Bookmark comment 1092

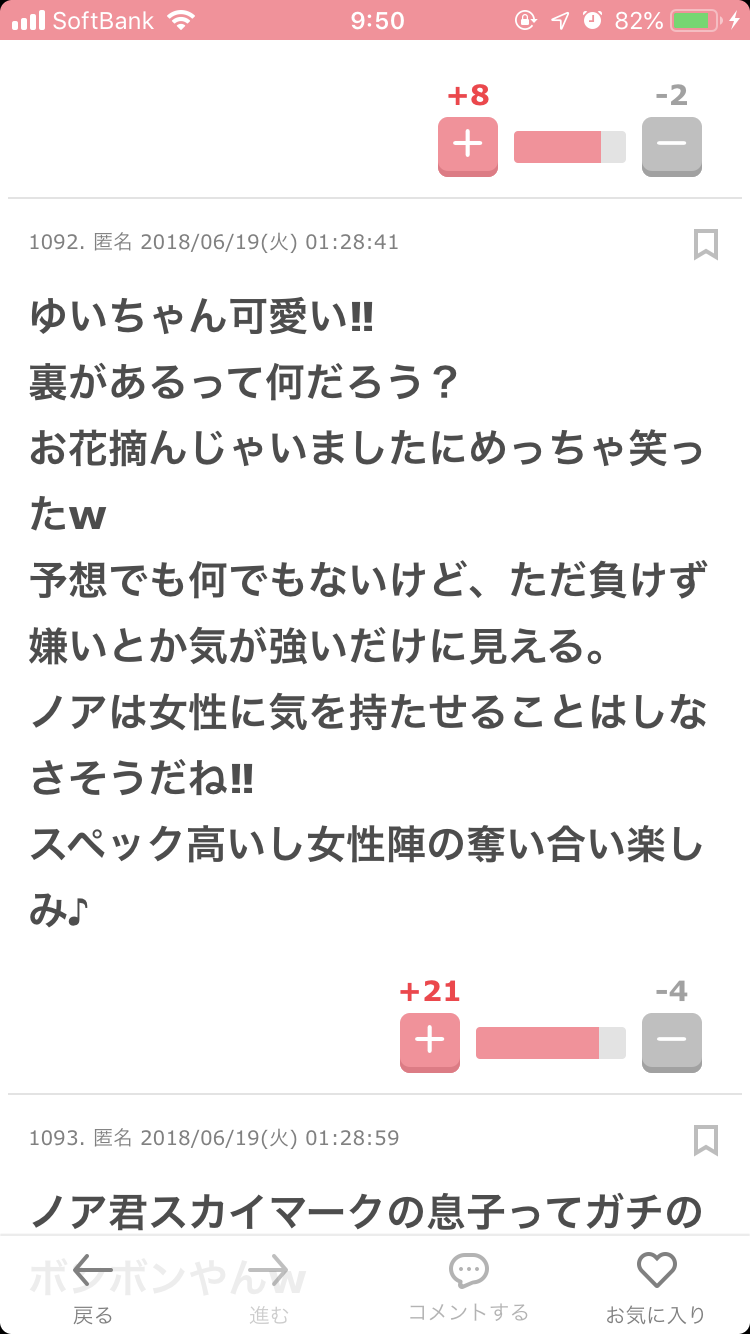tap(706, 244)
